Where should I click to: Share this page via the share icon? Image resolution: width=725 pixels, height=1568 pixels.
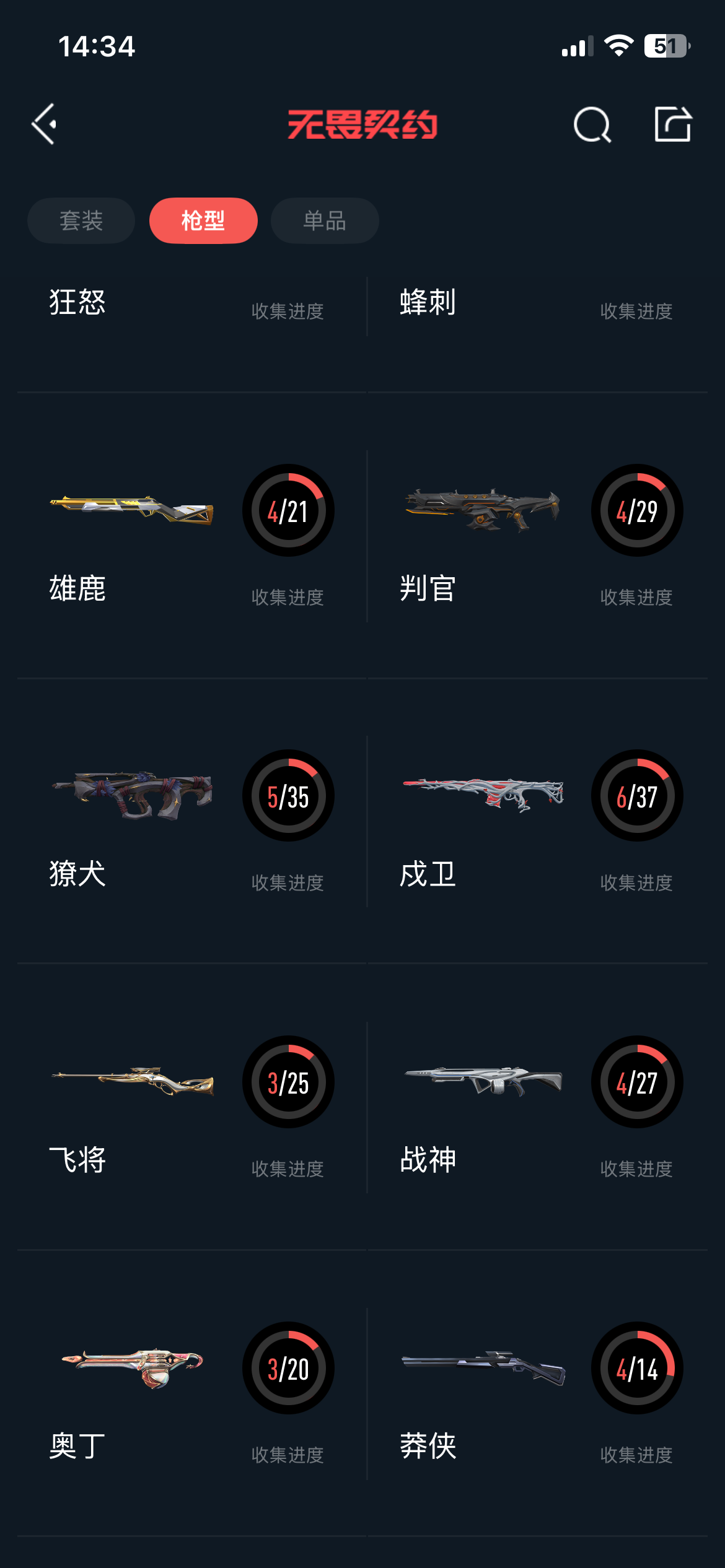click(672, 124)
